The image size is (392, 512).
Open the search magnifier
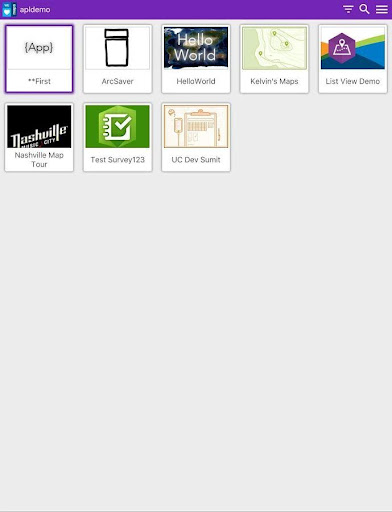pos(364,9)
